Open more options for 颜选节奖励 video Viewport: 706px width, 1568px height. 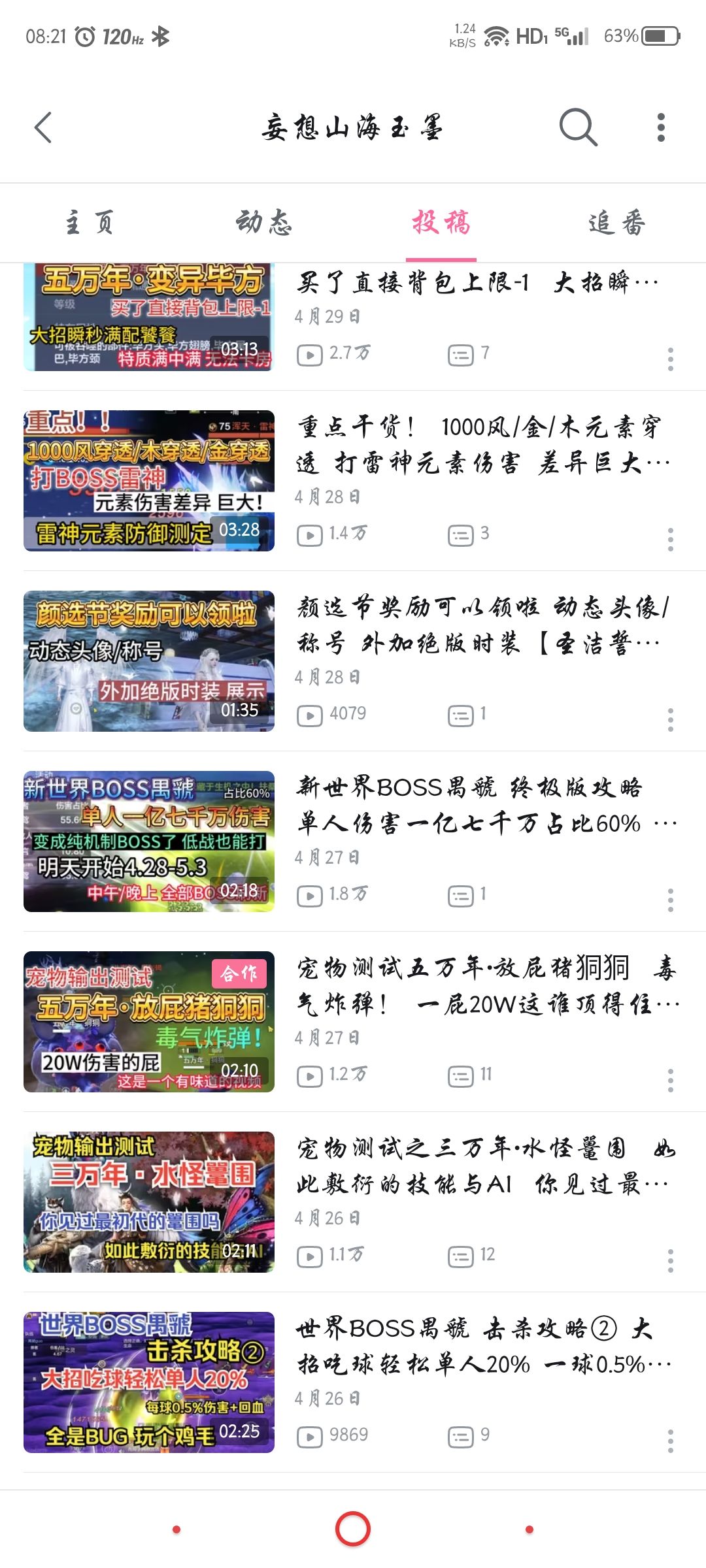tap(670, 719)
